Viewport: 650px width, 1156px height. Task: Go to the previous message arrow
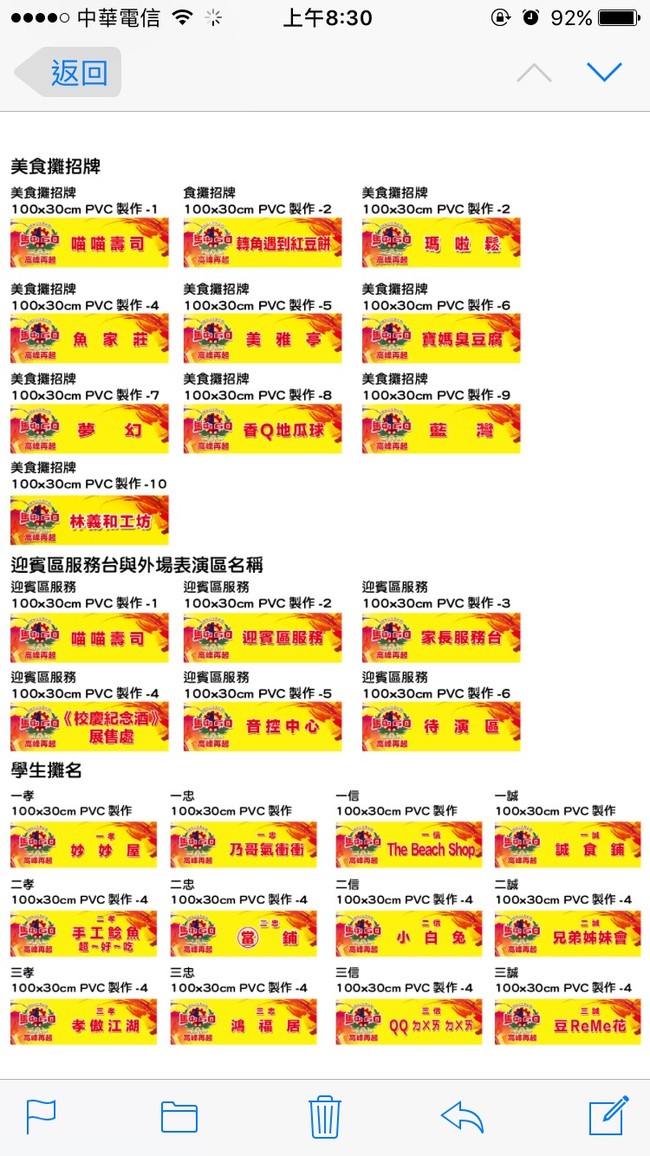pos(534,73)
